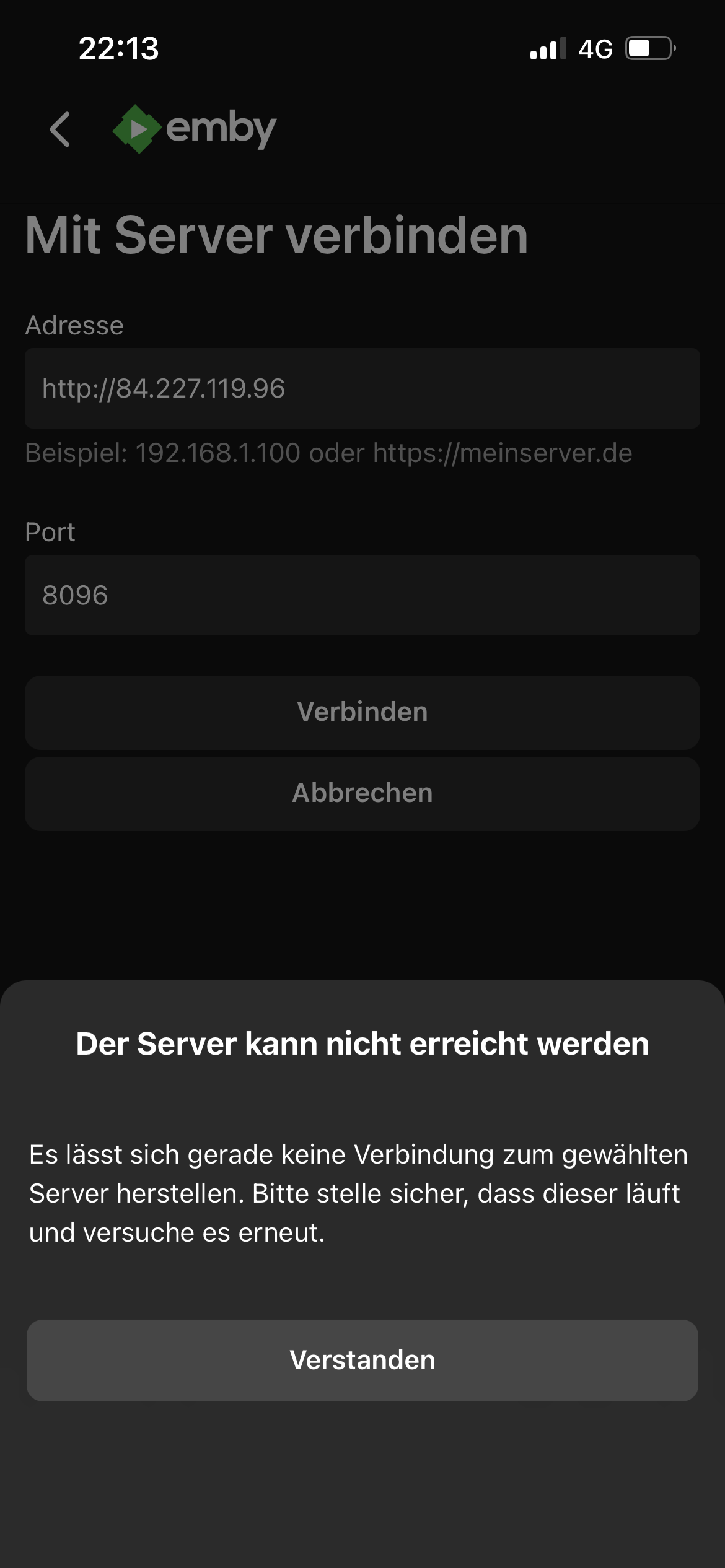The image size is (725, 1568).
Task: Tap Verbinden to connect to server
Action: [362, 712]
